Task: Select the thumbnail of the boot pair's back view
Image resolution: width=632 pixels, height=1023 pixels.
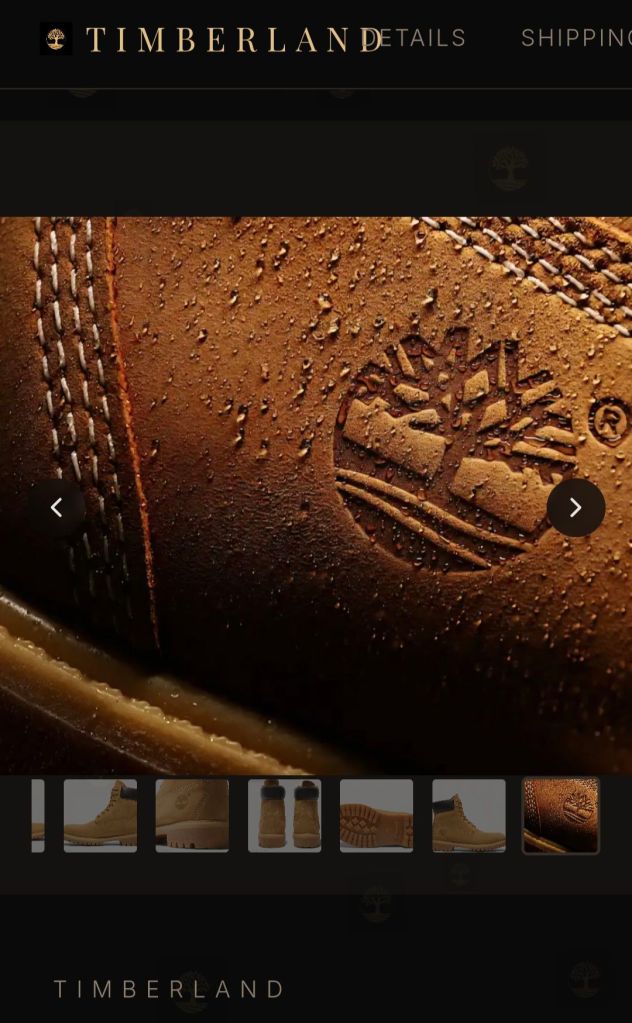Action: click(x=284, y=816)
